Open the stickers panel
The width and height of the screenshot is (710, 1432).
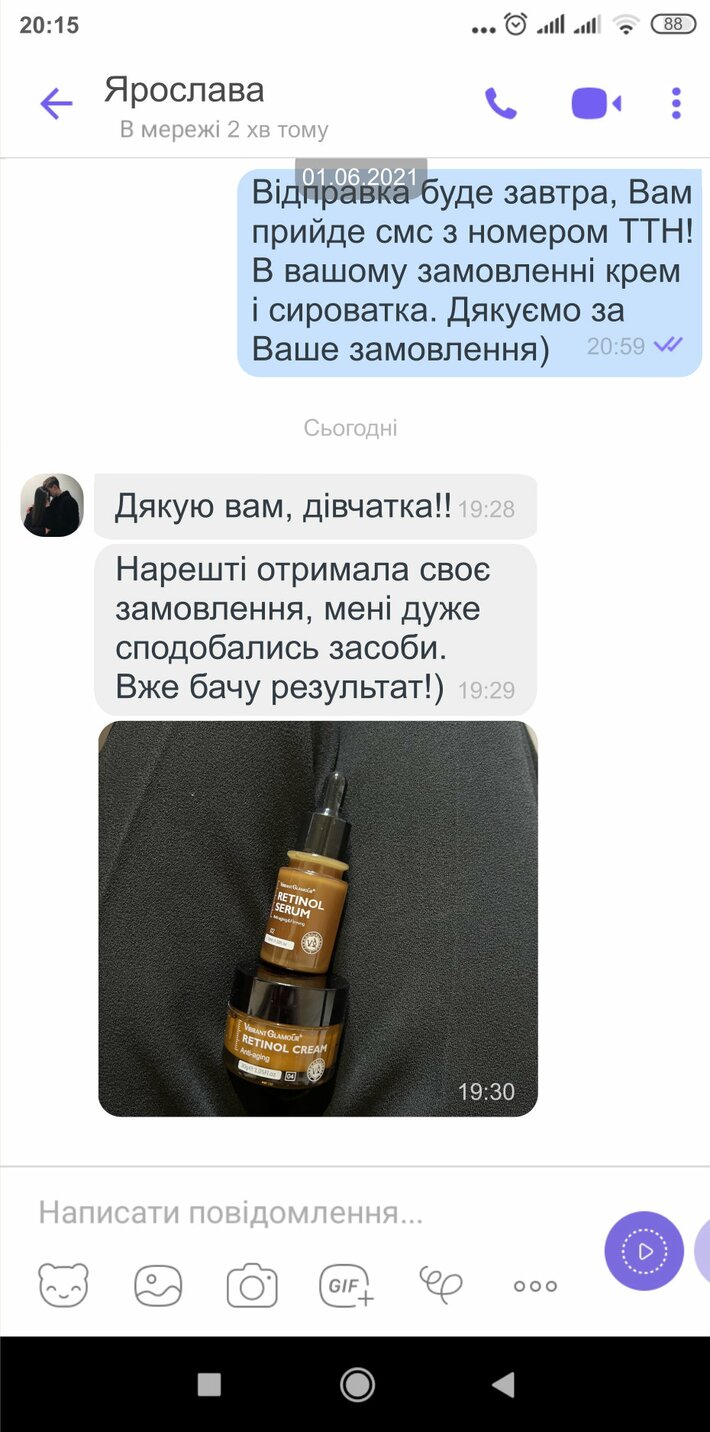pyautogui.click(x=64, y=1285)
